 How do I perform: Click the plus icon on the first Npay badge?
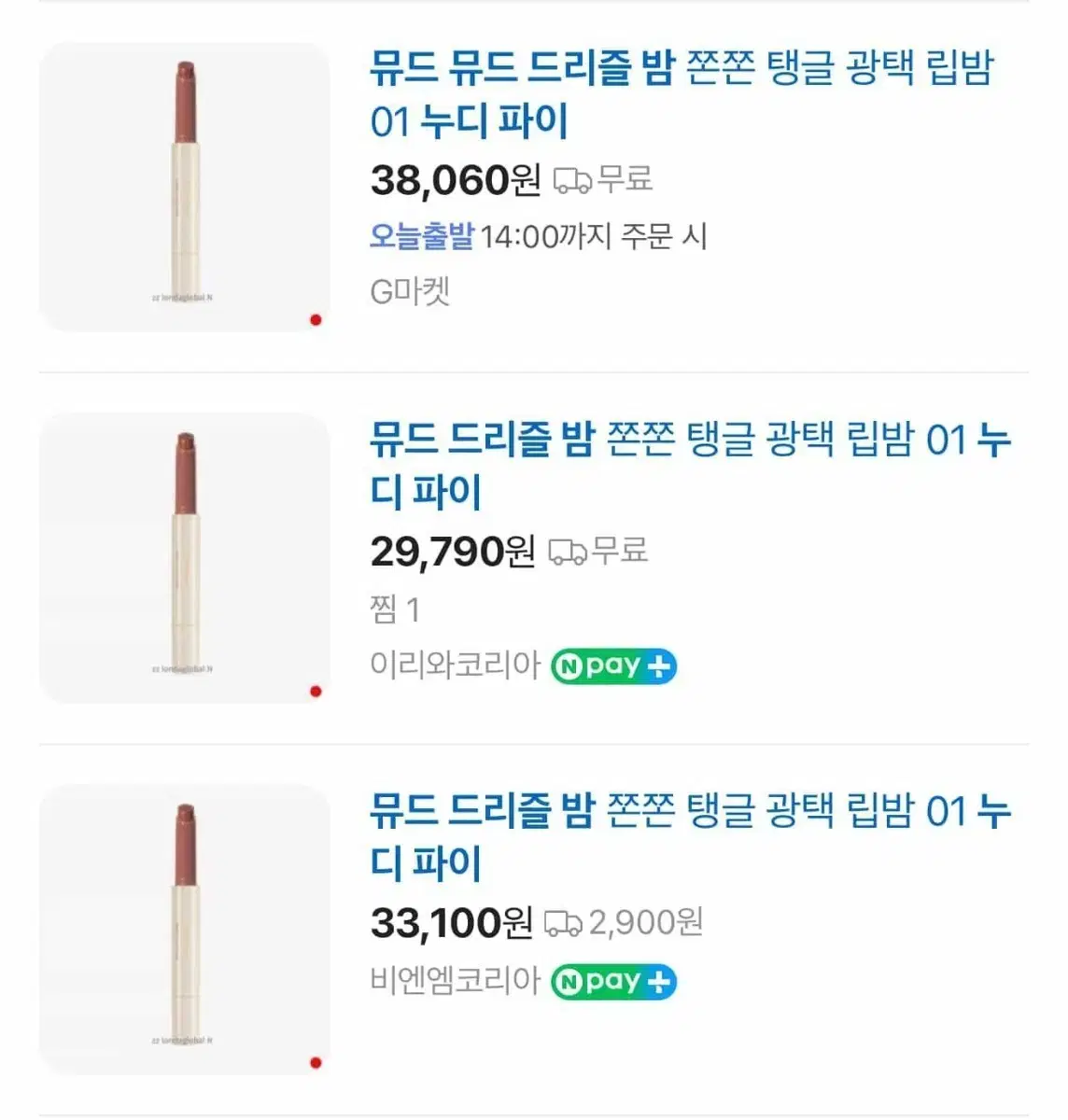[660, 665]
